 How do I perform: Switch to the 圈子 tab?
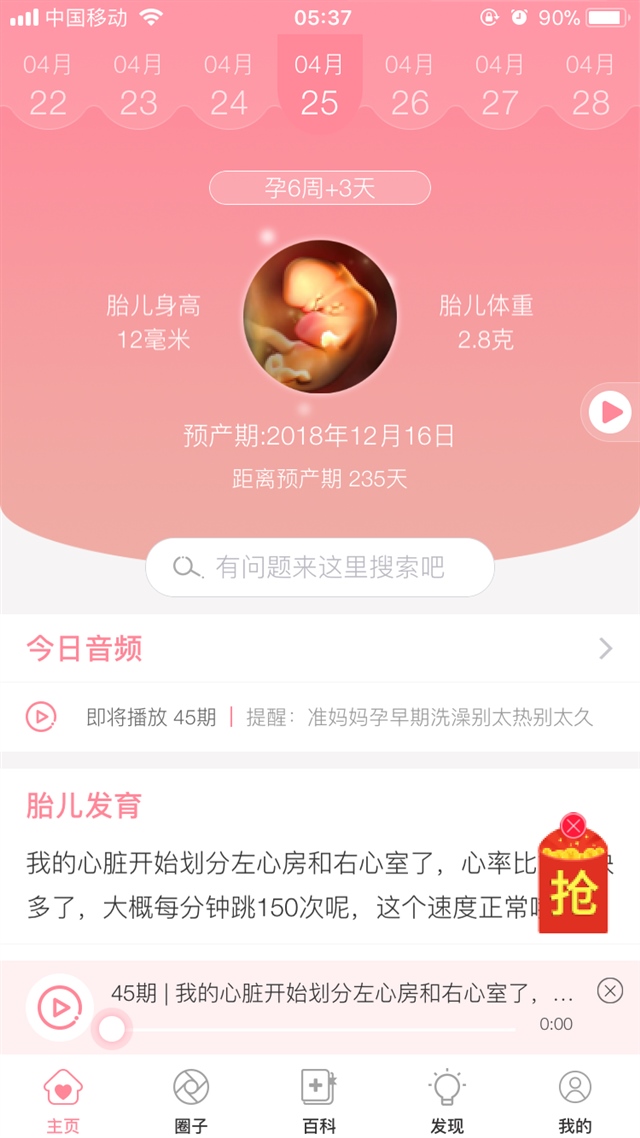click(x=191, y=1099)
